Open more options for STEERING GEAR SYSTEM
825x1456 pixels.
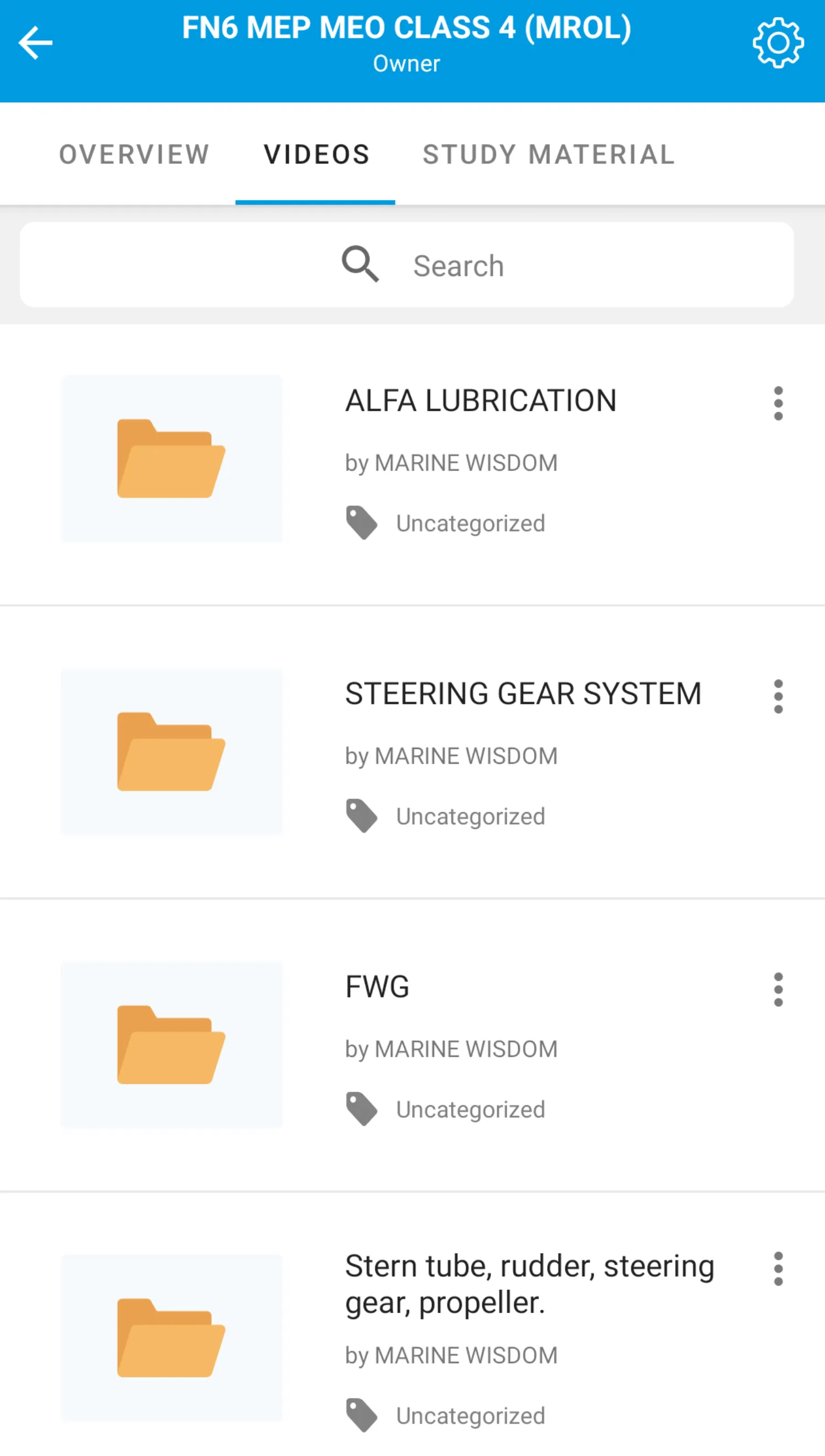coord(778,696)
